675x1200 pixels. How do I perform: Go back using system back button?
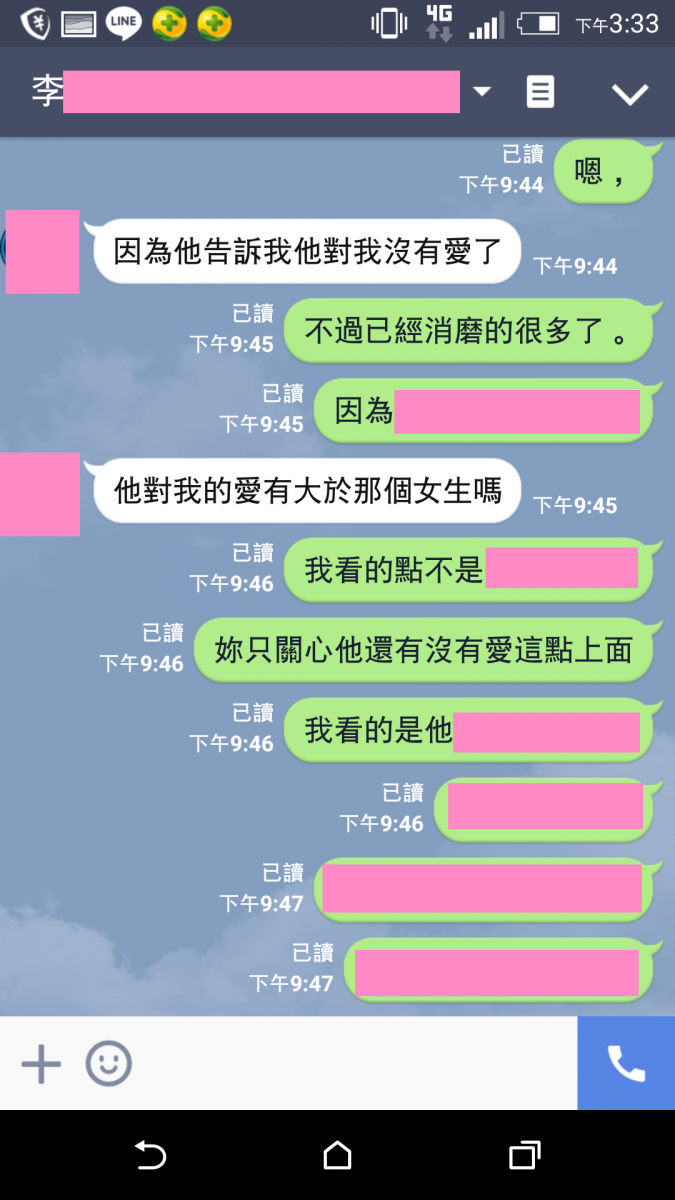[150, 1156]
